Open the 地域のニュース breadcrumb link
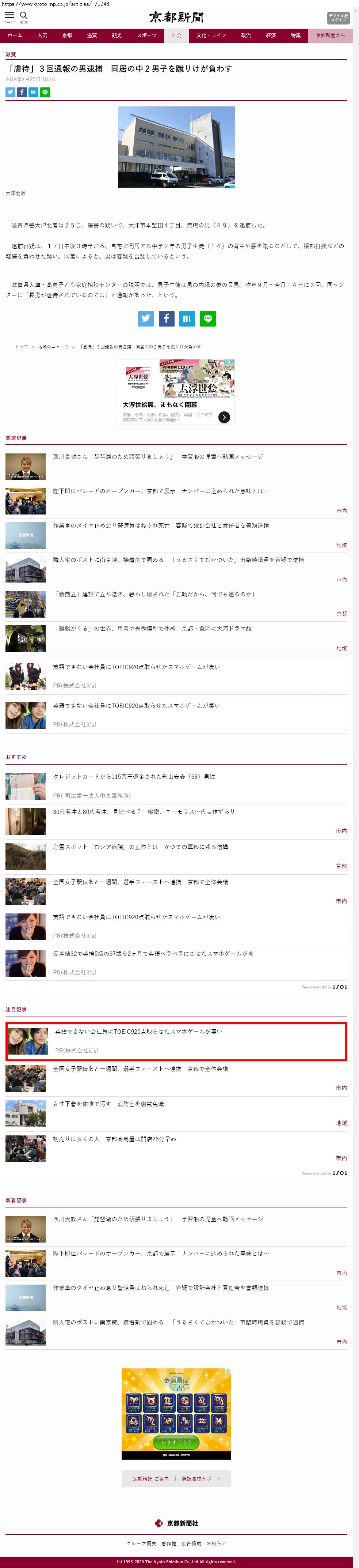 (53, 347)
